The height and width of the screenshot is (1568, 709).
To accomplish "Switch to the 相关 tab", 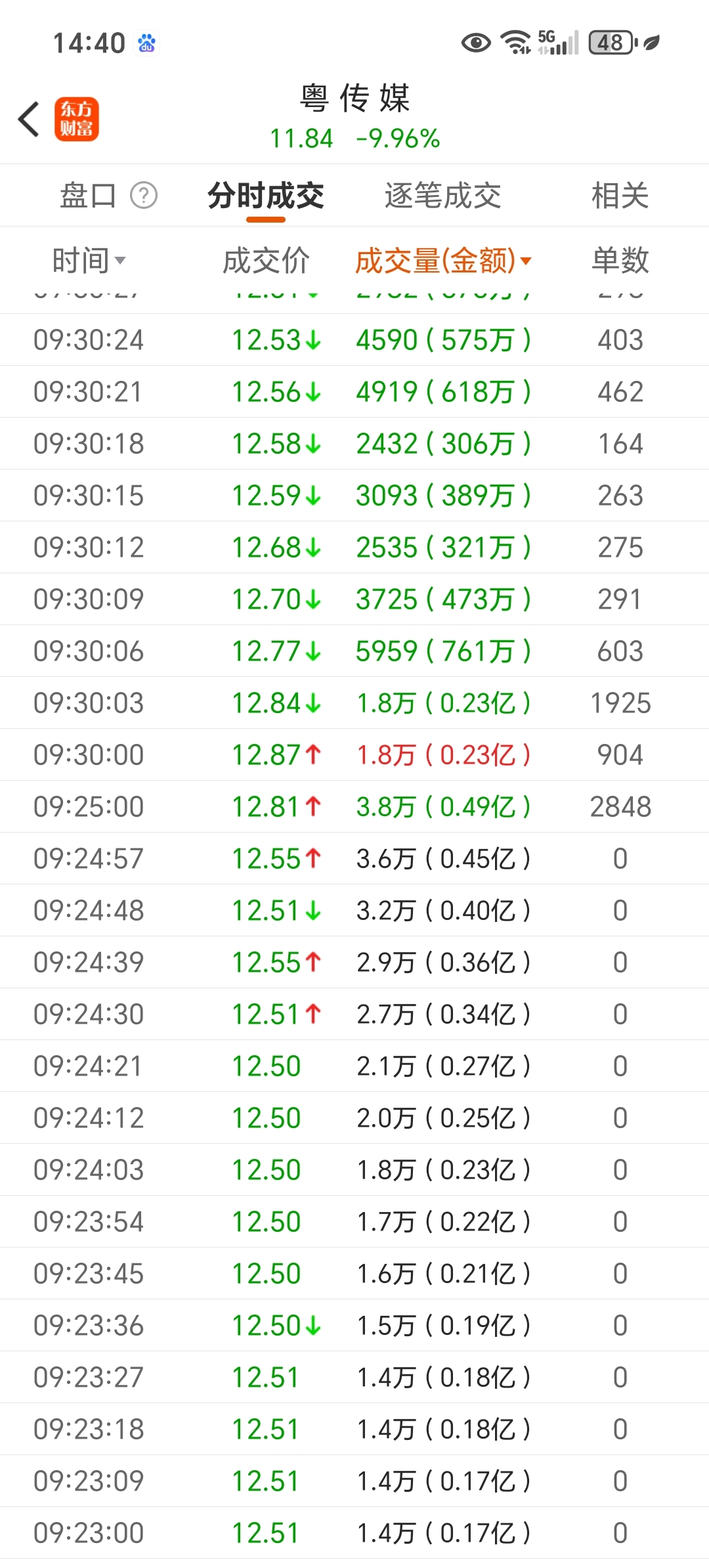I will click(x=620, y=195).
